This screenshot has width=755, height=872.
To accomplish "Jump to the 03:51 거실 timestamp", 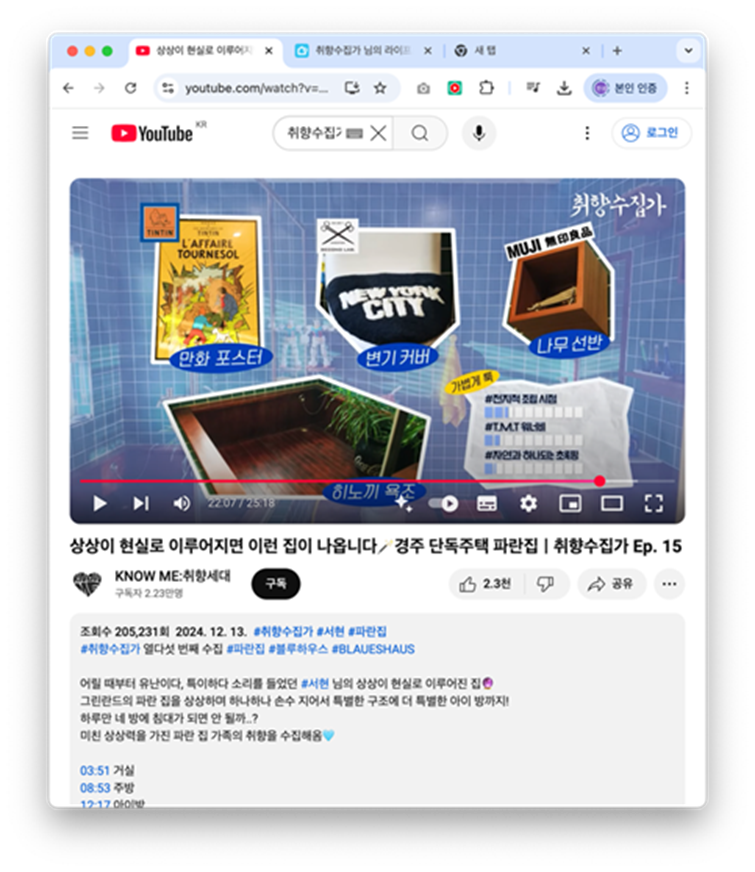I will (94, 770).
